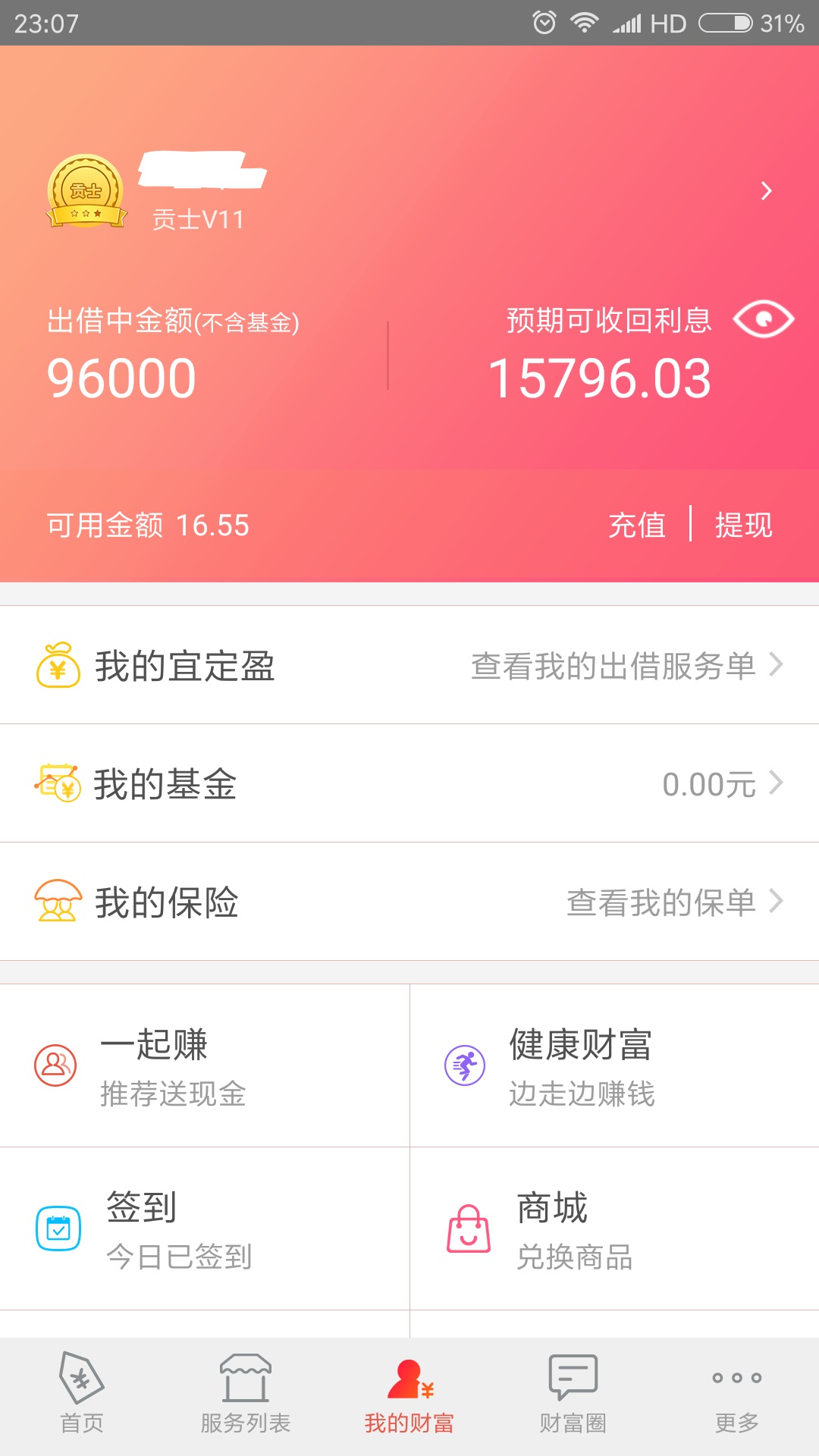Tap the blue calendar check icon for 签到
Screen dimensions: 819x1456
point(57,1228)
